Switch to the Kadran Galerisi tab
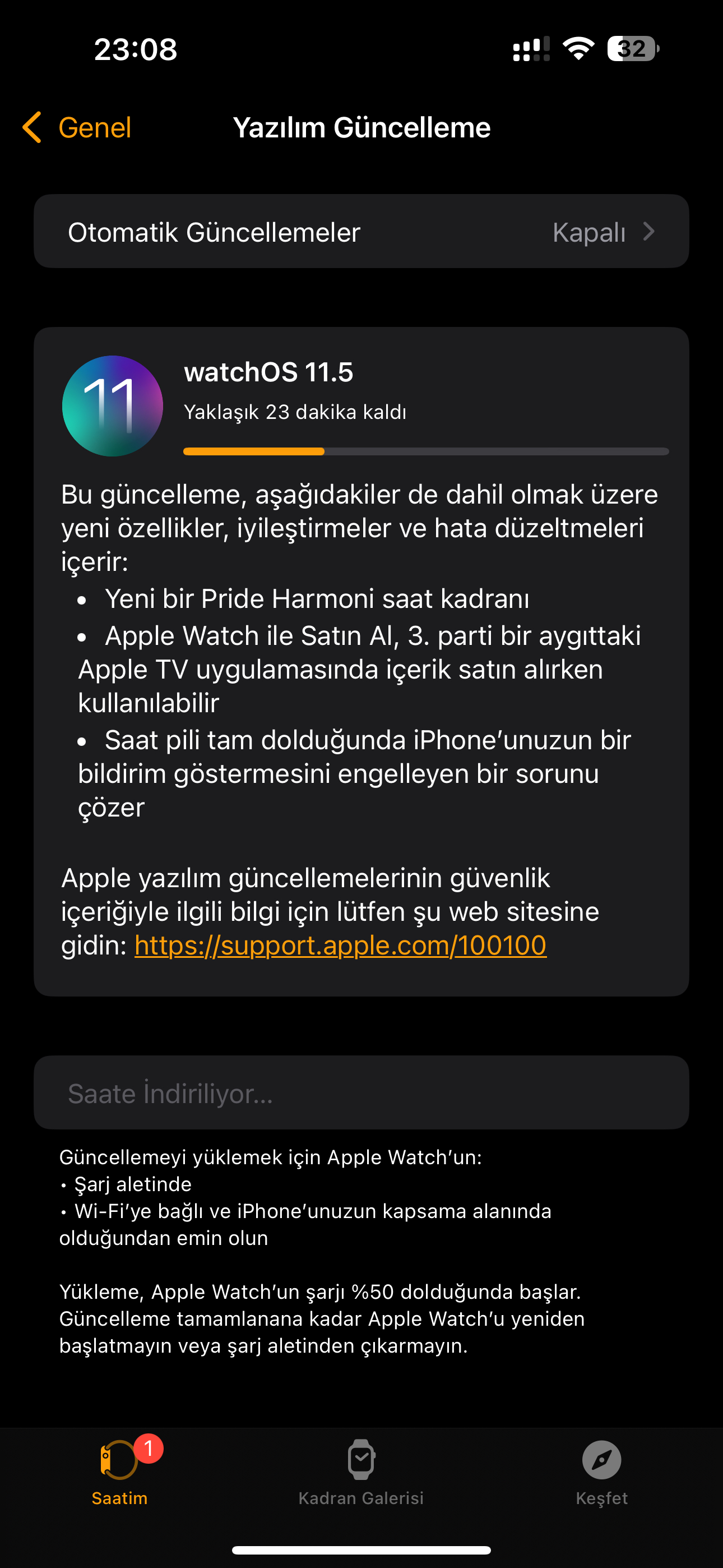723x1568 pixels. click(361, 1472)
